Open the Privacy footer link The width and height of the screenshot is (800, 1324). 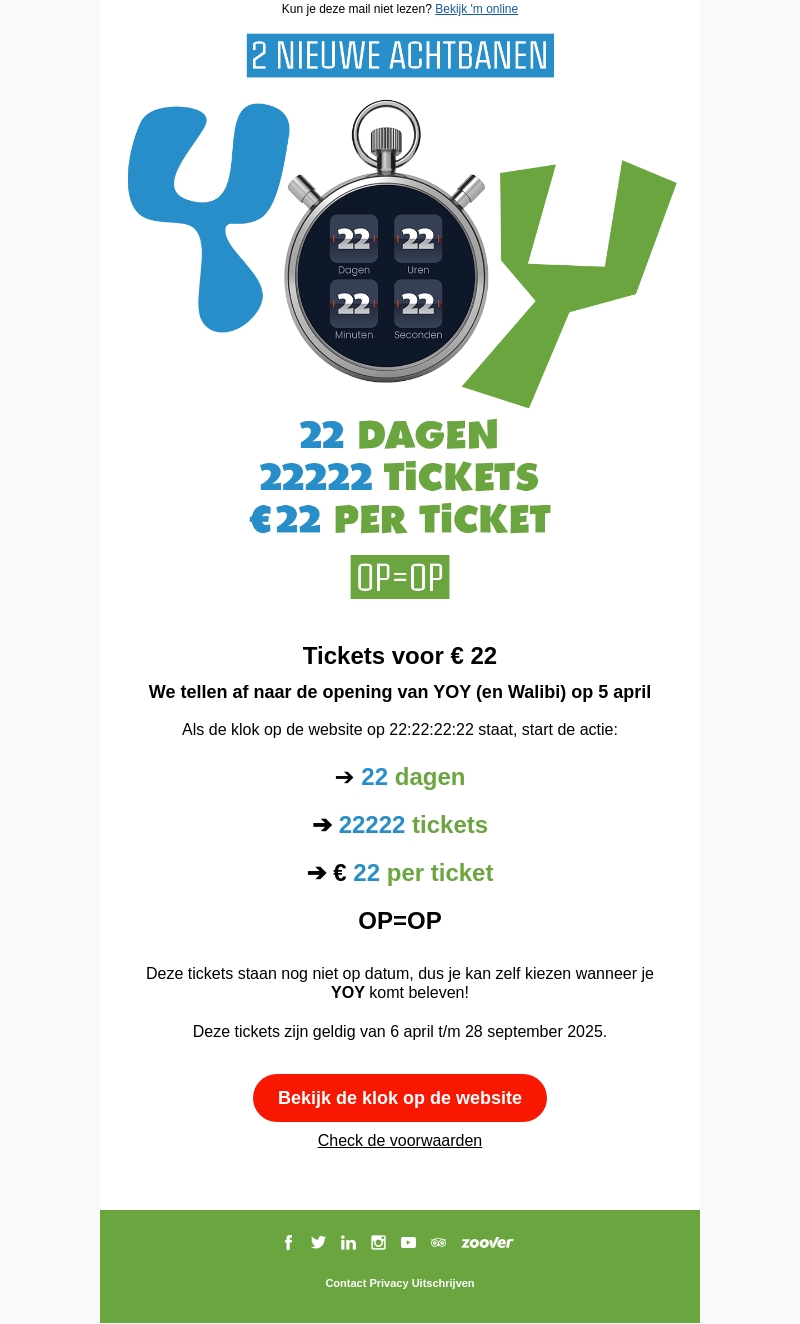389,1283
